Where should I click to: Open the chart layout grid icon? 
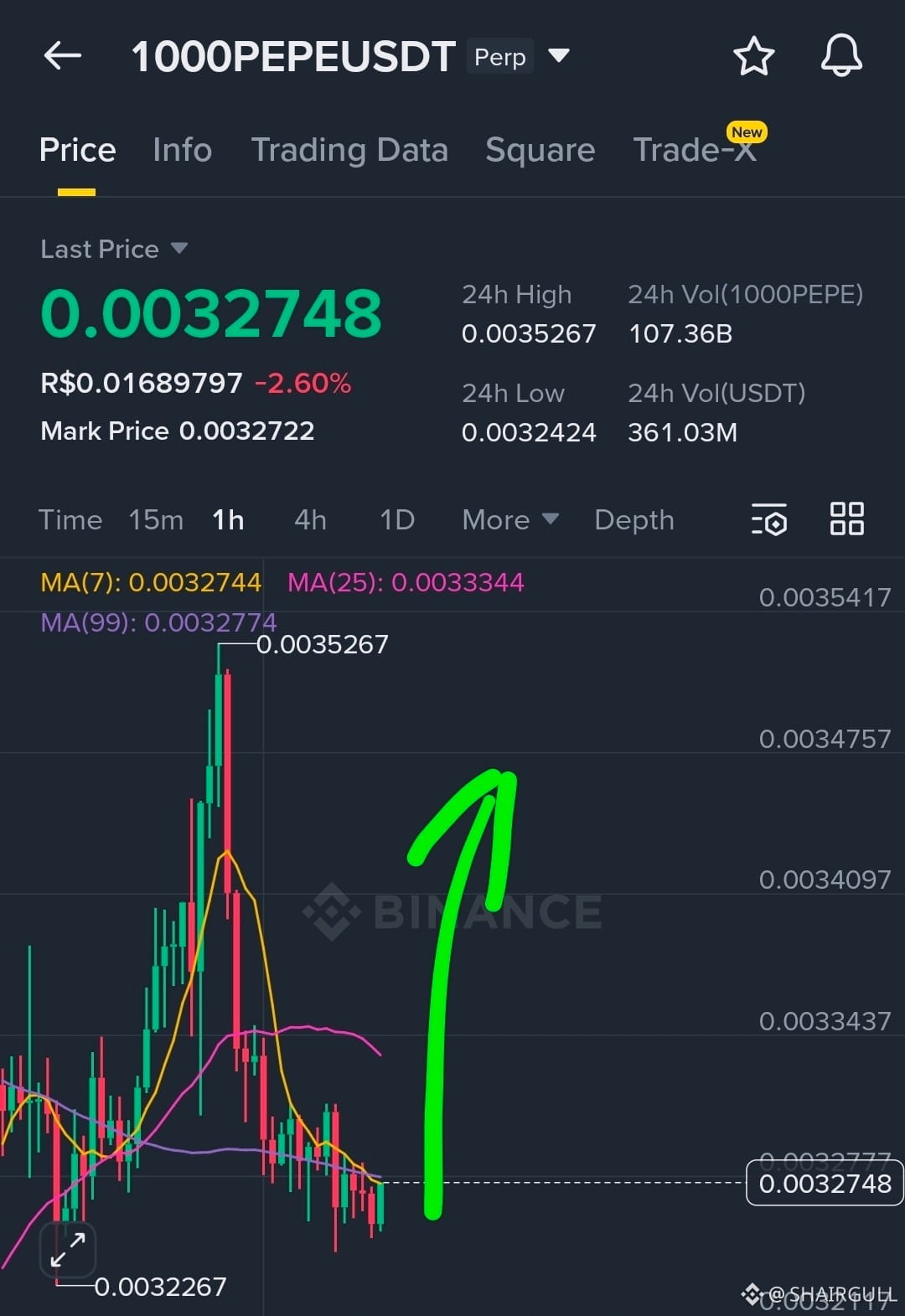click(x=846, y=519)
